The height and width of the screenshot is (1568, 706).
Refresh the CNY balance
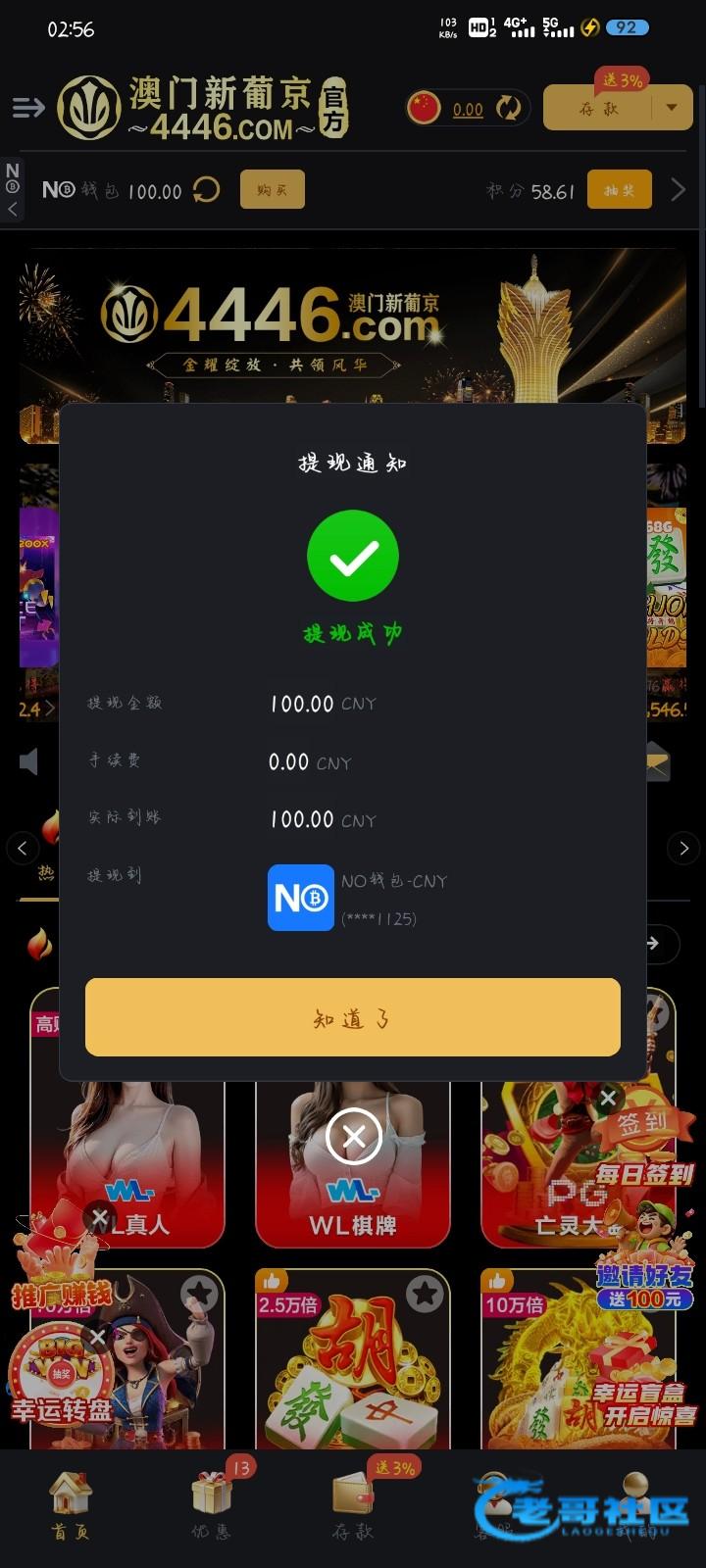[508, 109]
